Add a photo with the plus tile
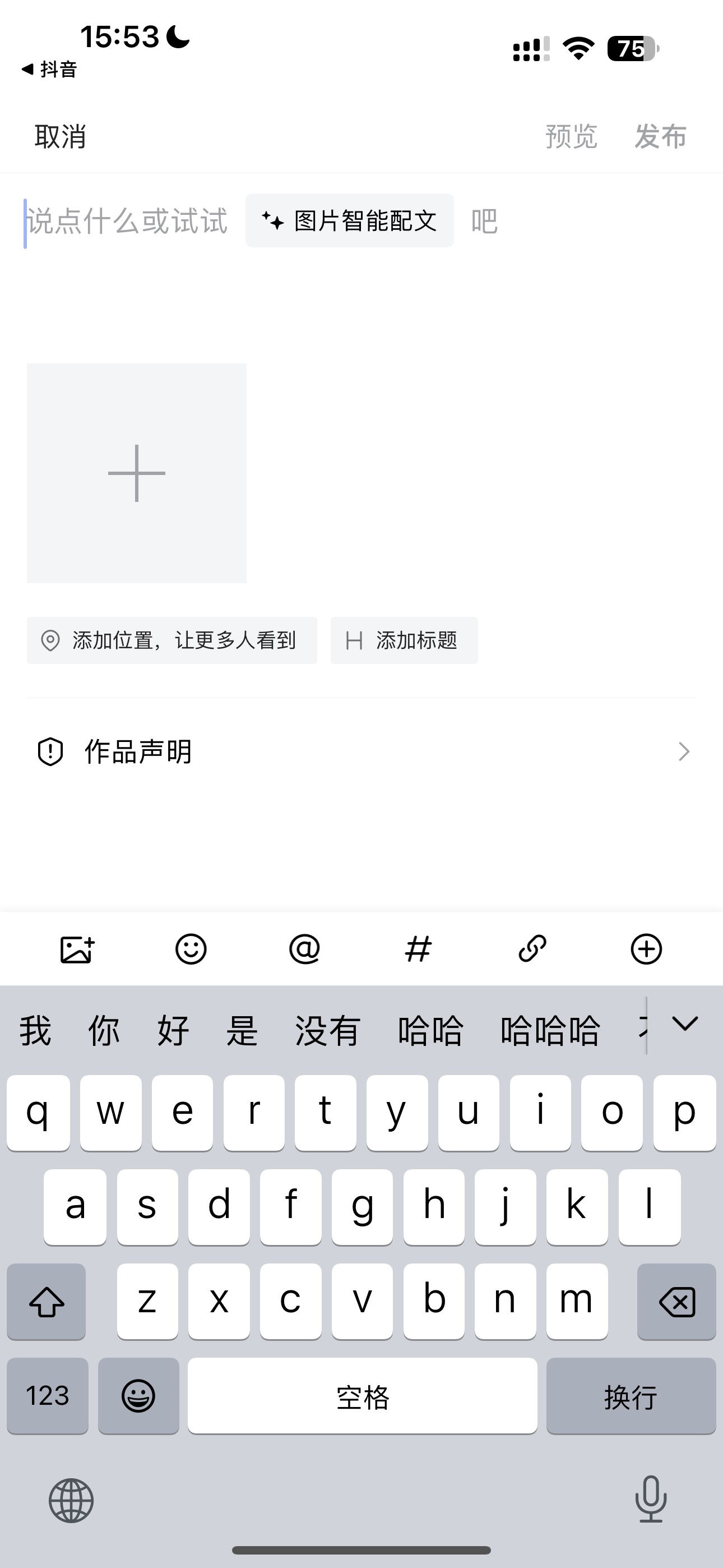The height and width of the screenshot is (1568, 723). (136, 473)
